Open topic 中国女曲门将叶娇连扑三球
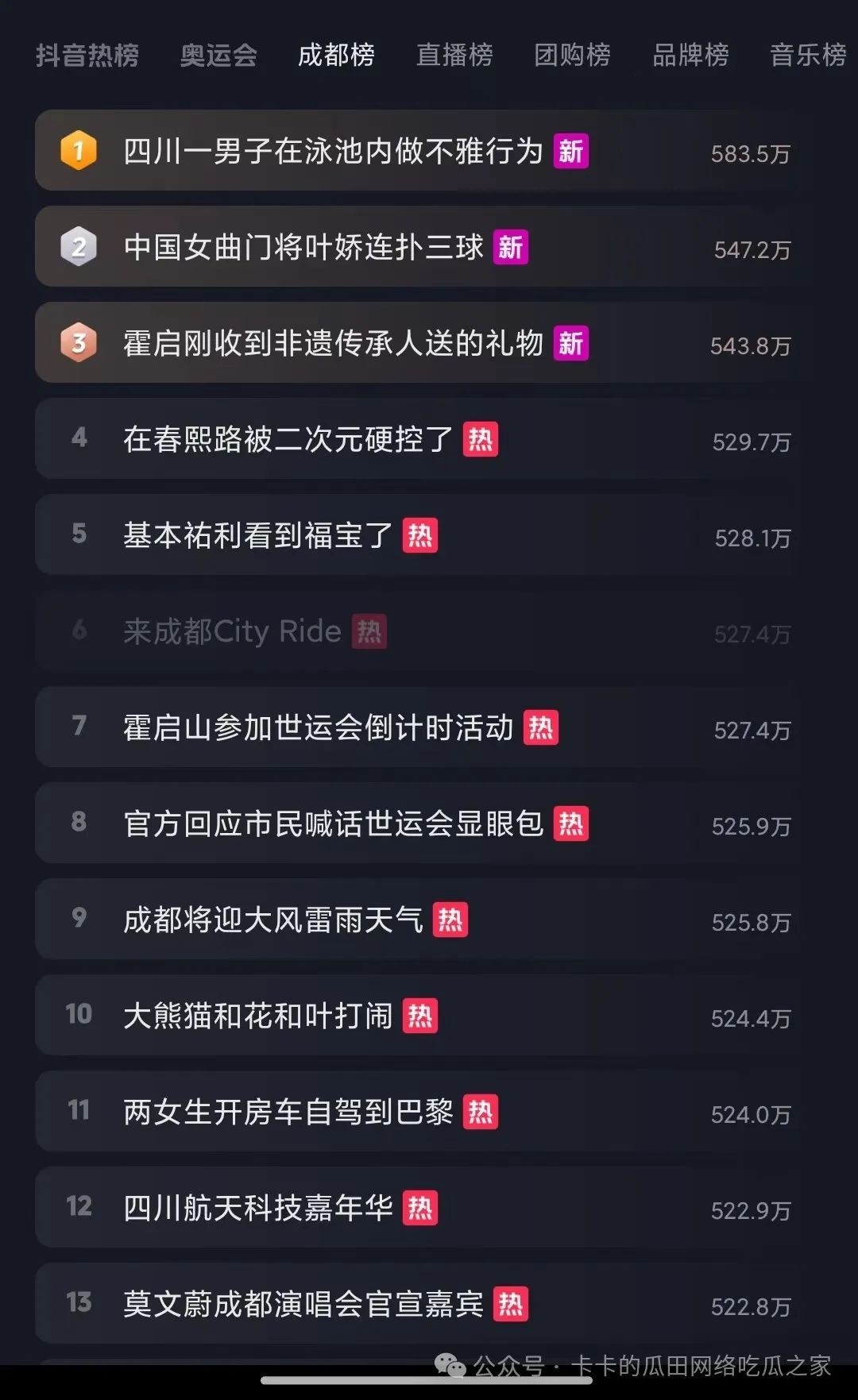The height and width of the screenshot is (1400, 858). 303,248
